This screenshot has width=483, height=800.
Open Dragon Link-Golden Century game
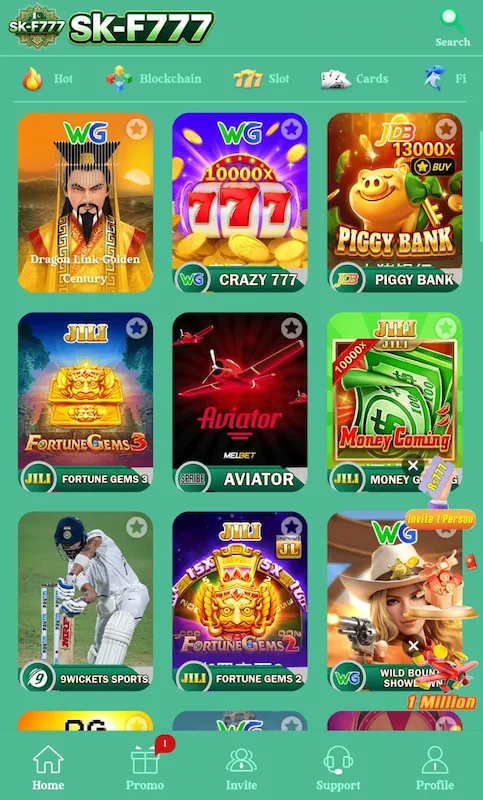click(86, 203)
